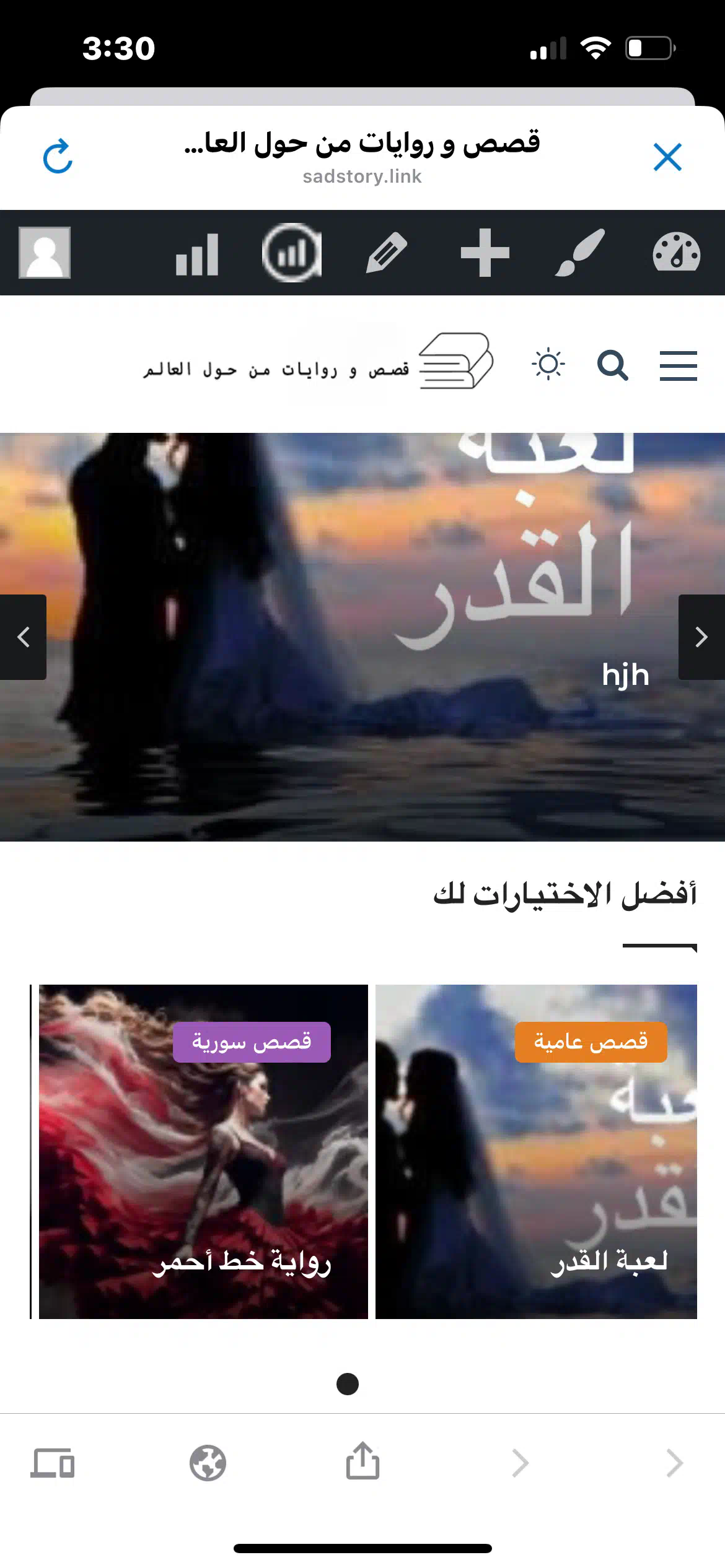This screenshot has width=725, height=1568.
Task: Open page in external browser globe
Action: pyautogui.click(x=208, y=1463)
